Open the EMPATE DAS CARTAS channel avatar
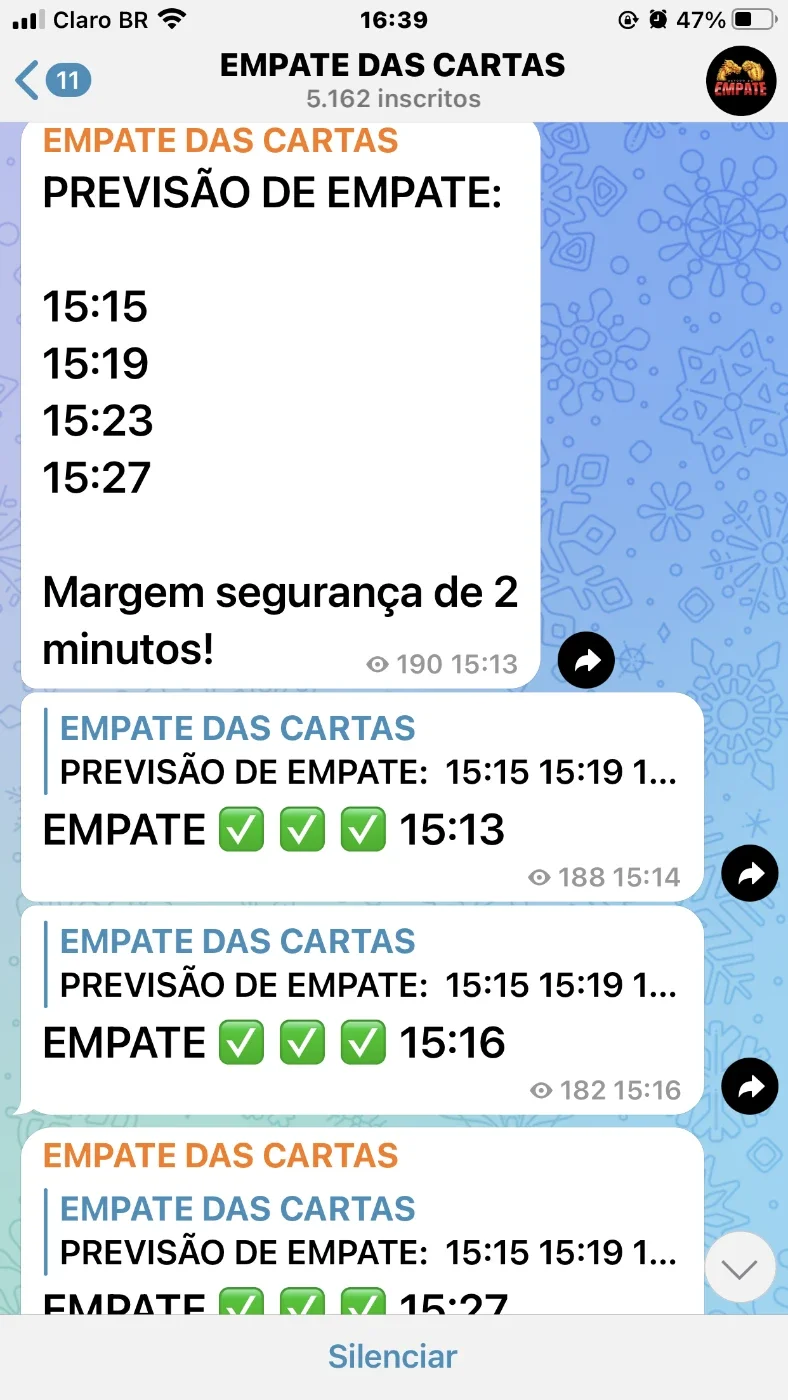Screen dimensions: 788x1400 click(741, 81)
